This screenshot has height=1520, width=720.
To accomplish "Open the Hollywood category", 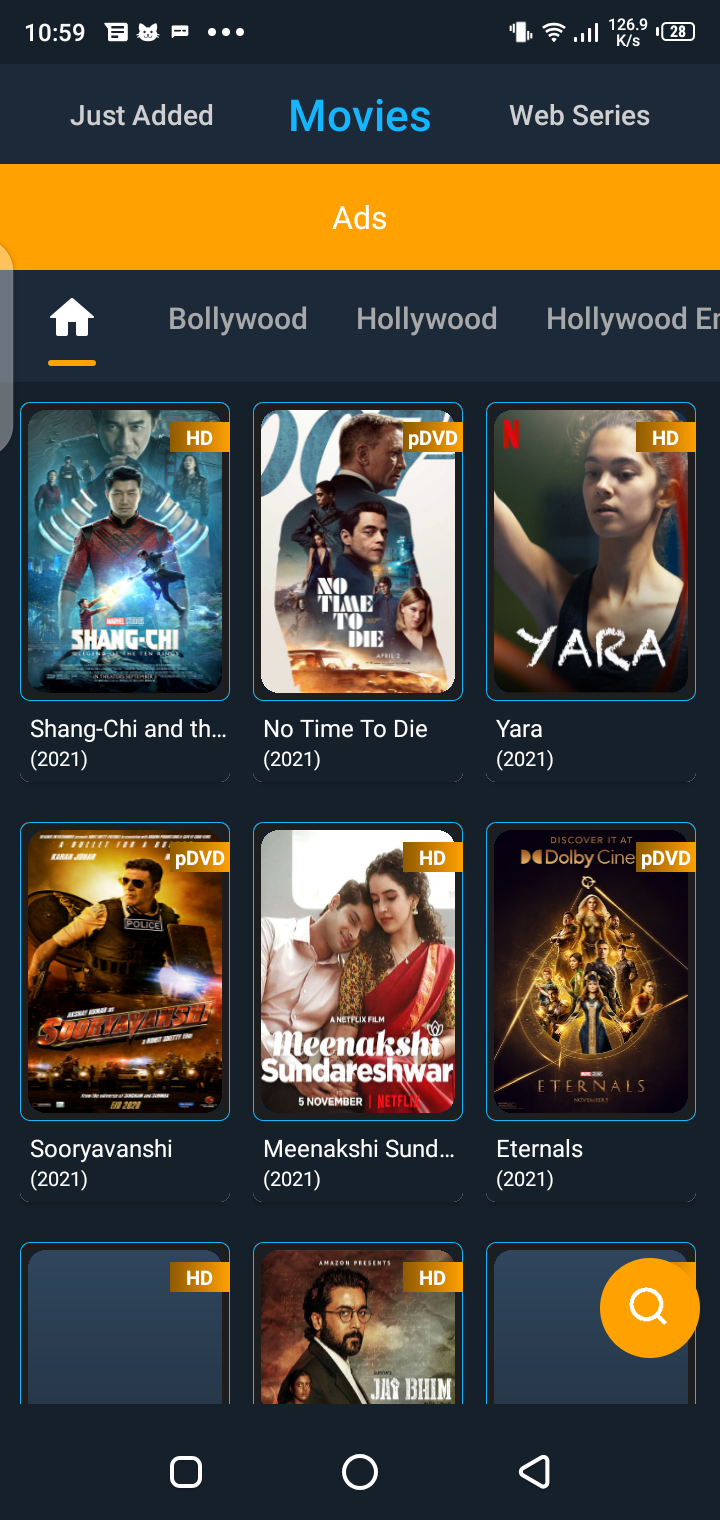I will tap(426, 320).
